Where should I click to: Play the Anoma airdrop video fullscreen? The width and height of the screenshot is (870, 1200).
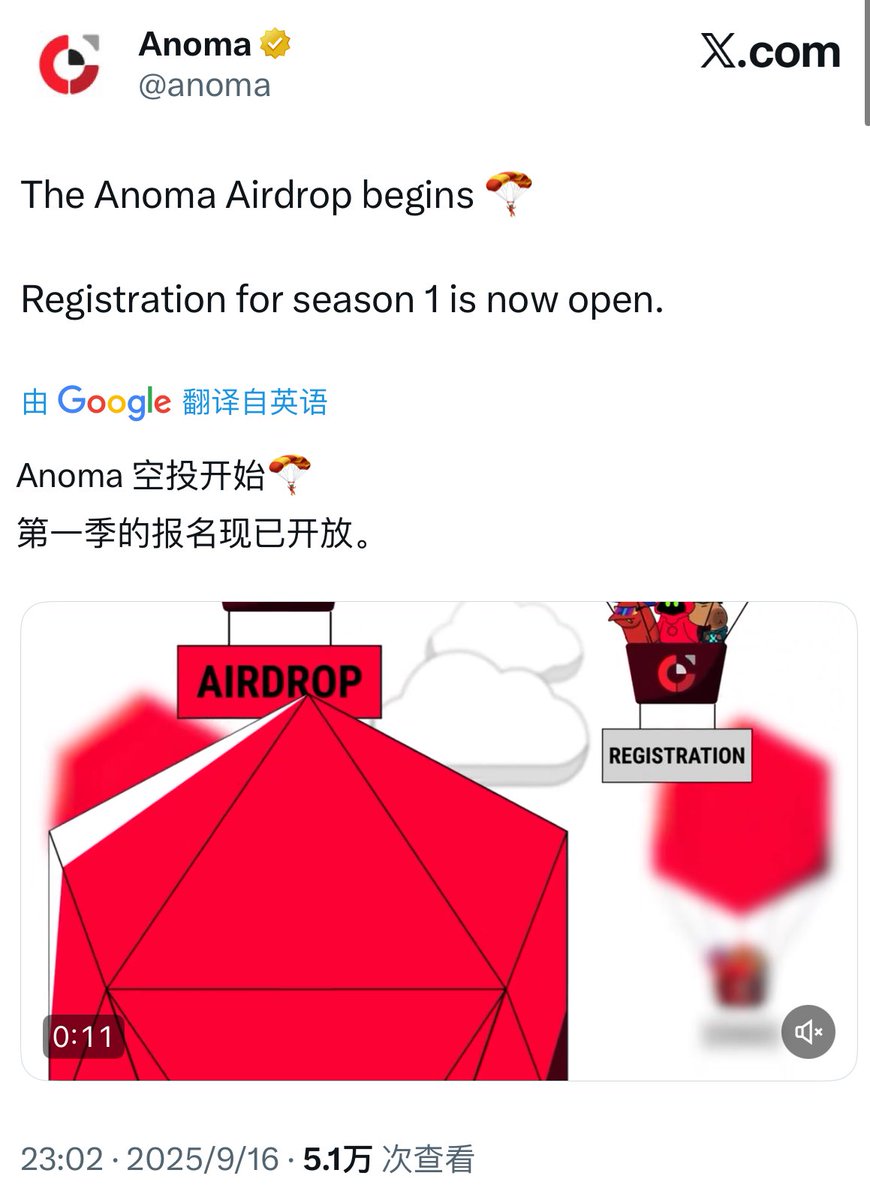(x=438, y=840)
